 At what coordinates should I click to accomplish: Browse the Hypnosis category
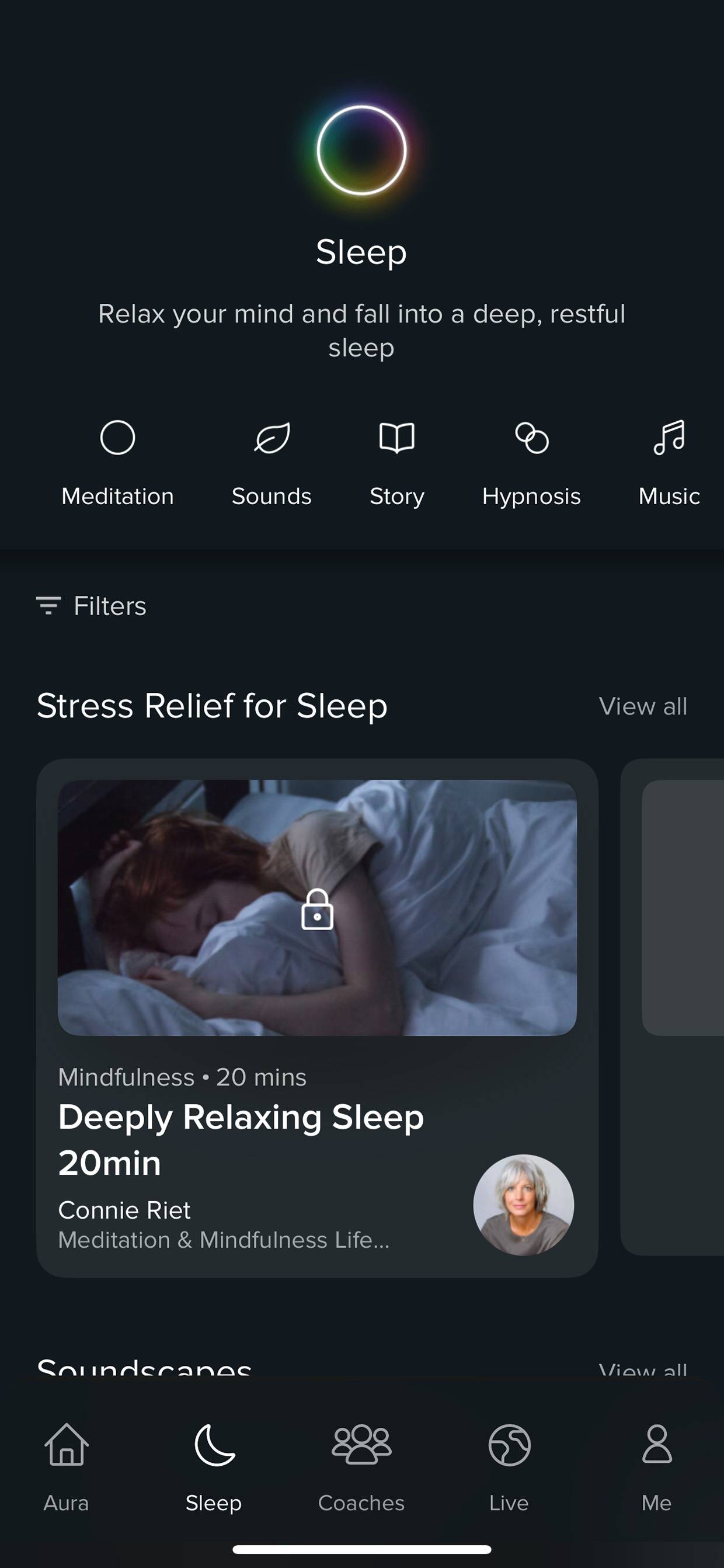pyautogui.click(x=531, y=464)
